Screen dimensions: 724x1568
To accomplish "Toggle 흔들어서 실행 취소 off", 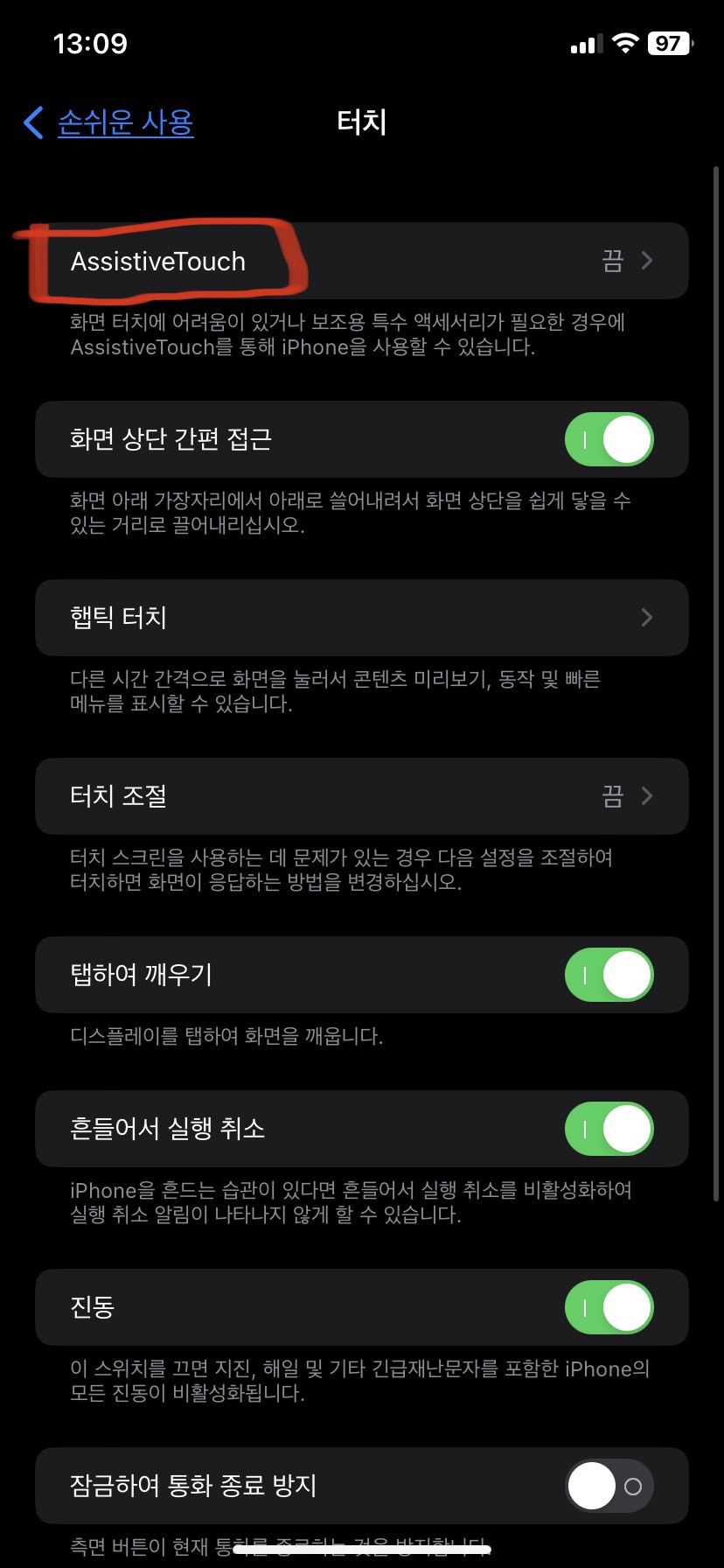I will [x=609, y=1129].
